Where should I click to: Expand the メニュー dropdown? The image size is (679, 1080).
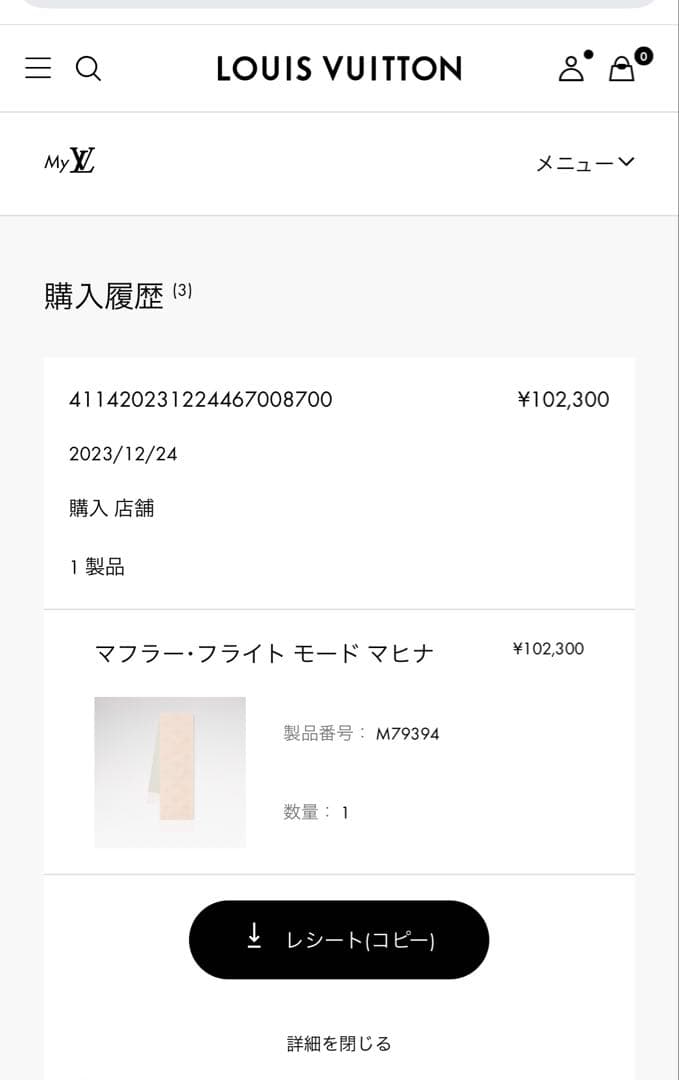[585, 163]
